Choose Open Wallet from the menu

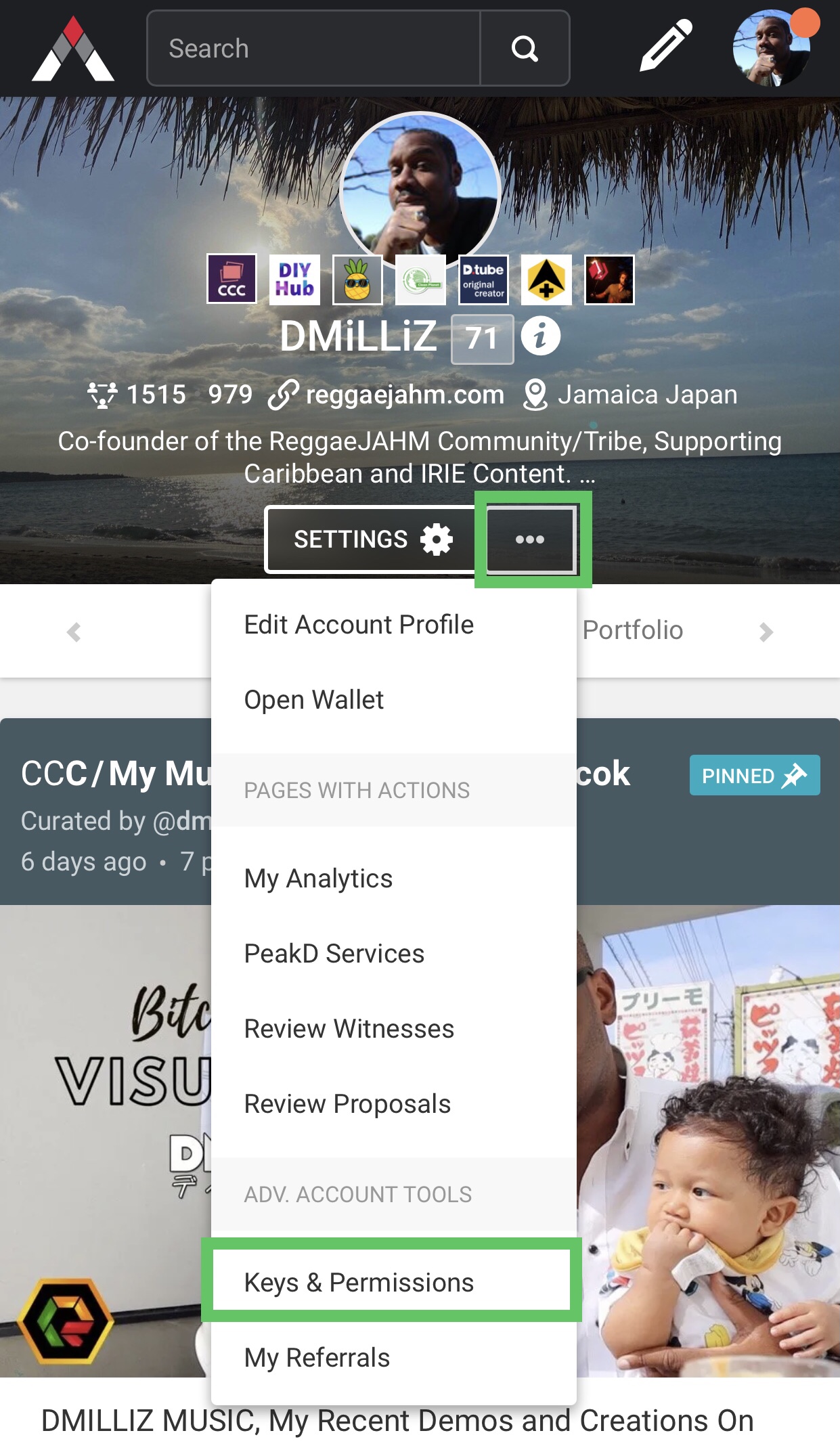pos(314,700)
